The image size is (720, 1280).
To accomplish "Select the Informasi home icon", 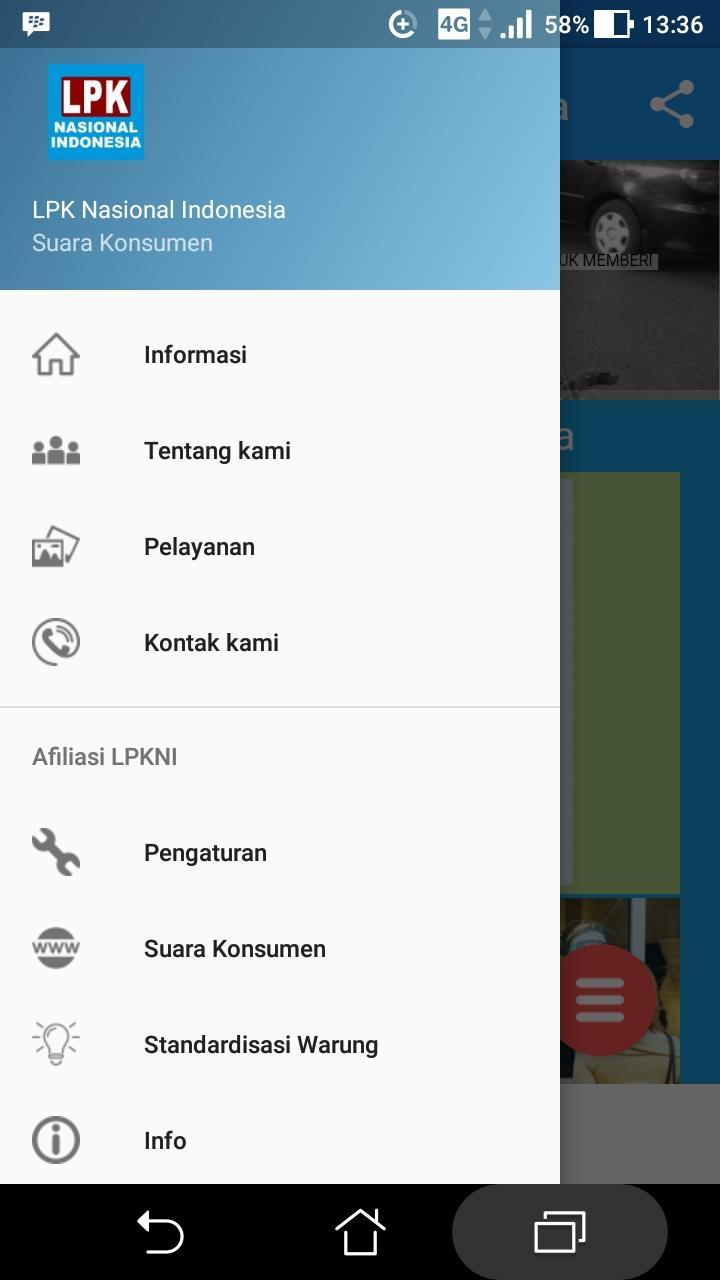I will [x=56, y=354].
